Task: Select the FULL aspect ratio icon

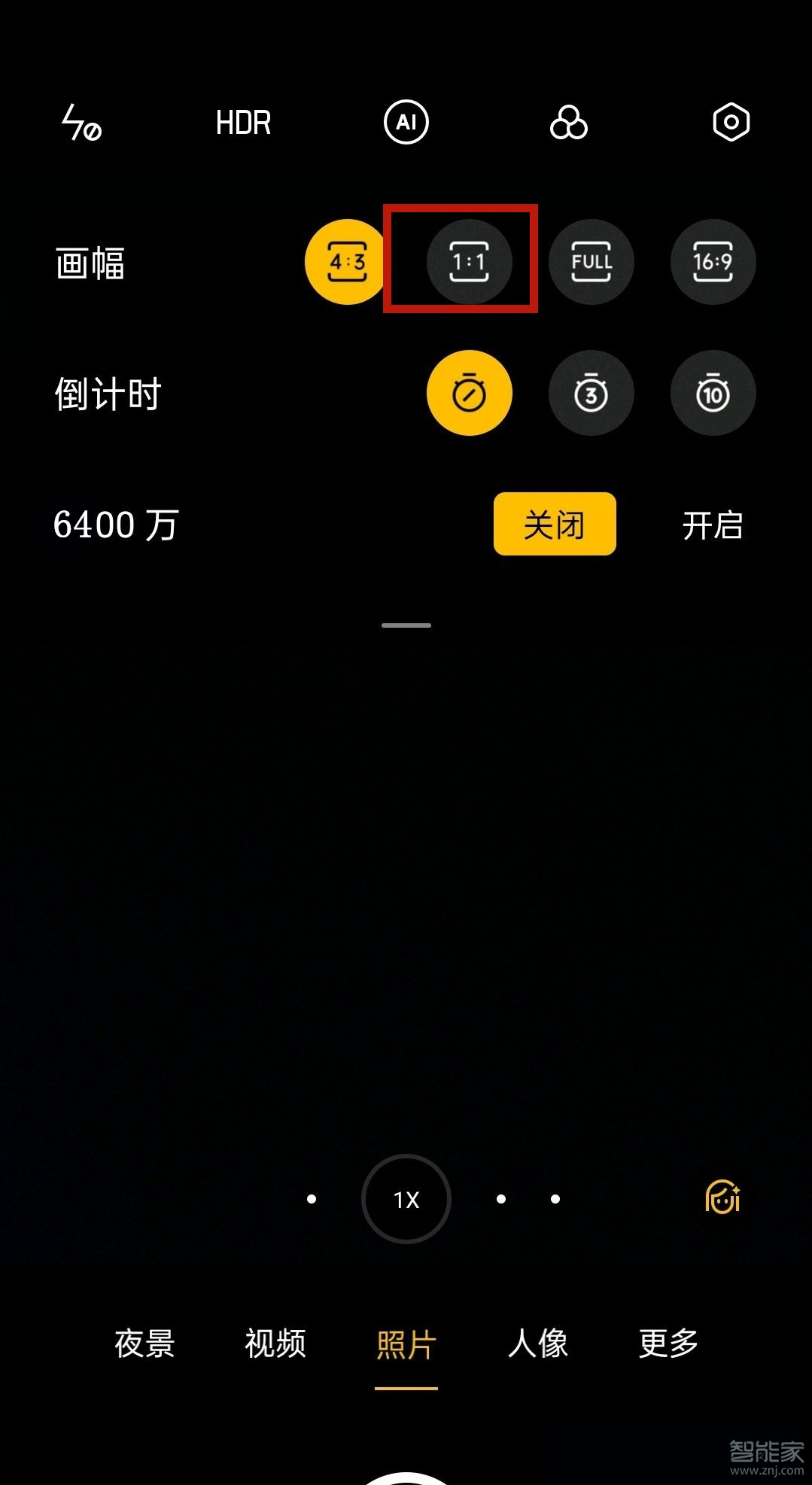Action: [x=592, y=262]
